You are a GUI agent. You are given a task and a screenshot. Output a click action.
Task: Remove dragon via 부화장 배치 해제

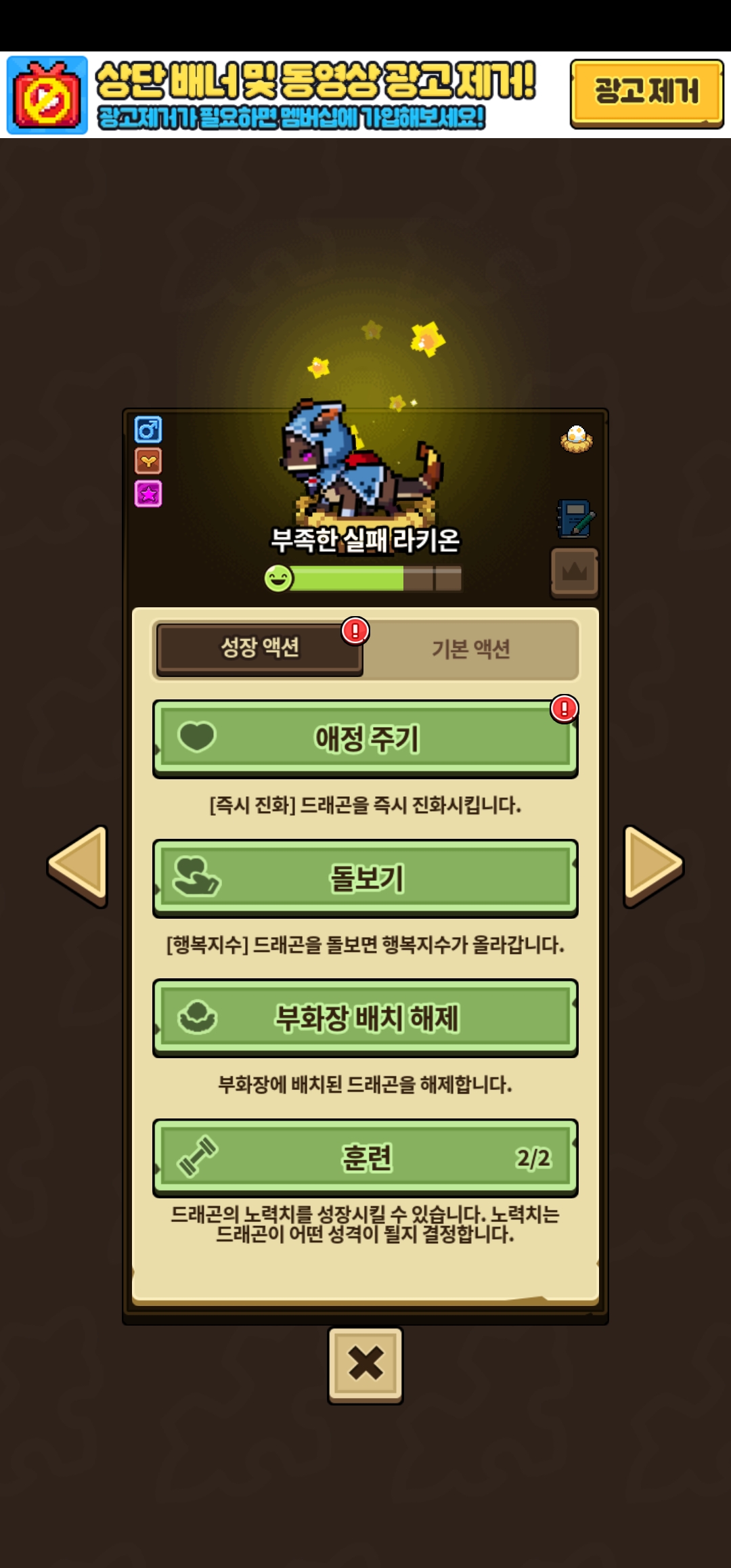coord(365,1018)
